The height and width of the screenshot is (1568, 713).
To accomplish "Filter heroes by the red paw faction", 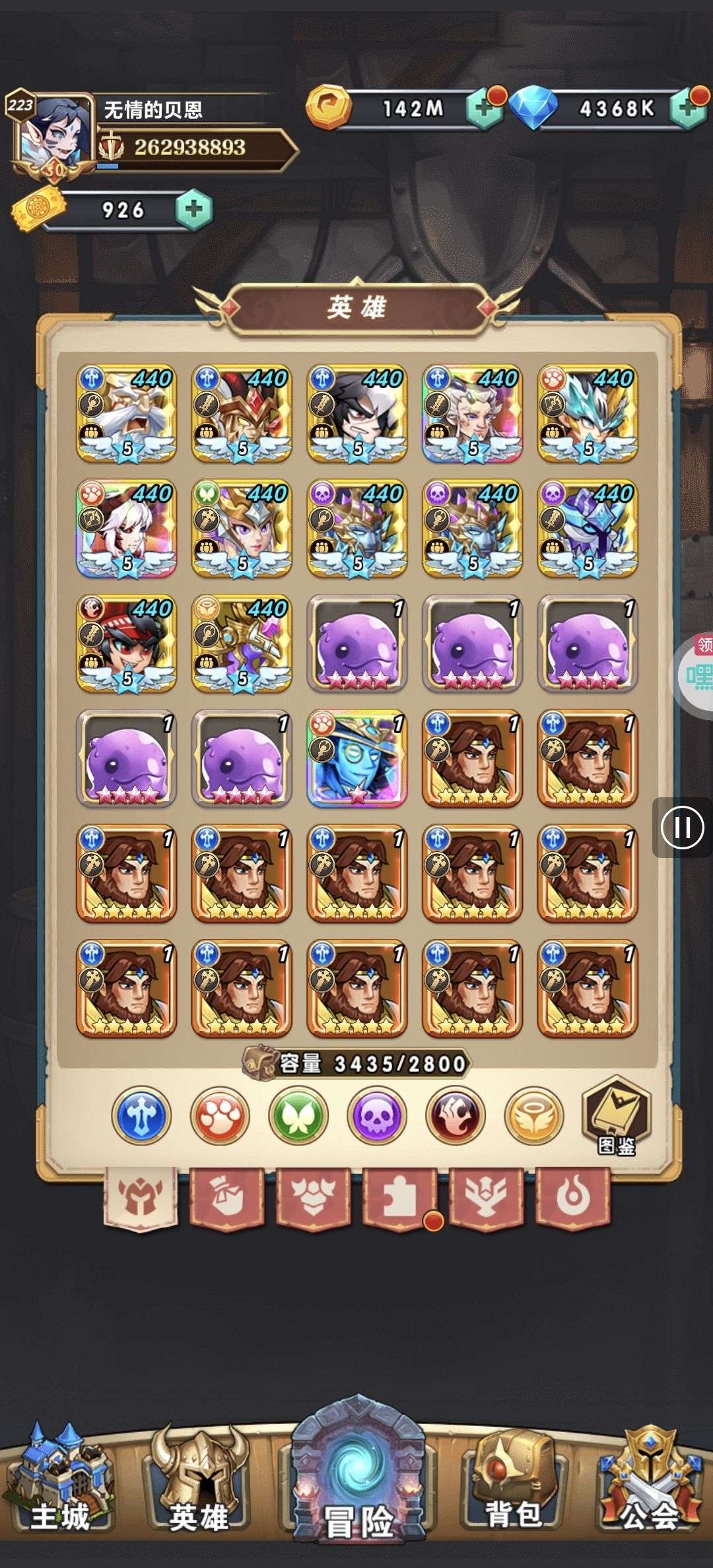I will coord(220,1116).
